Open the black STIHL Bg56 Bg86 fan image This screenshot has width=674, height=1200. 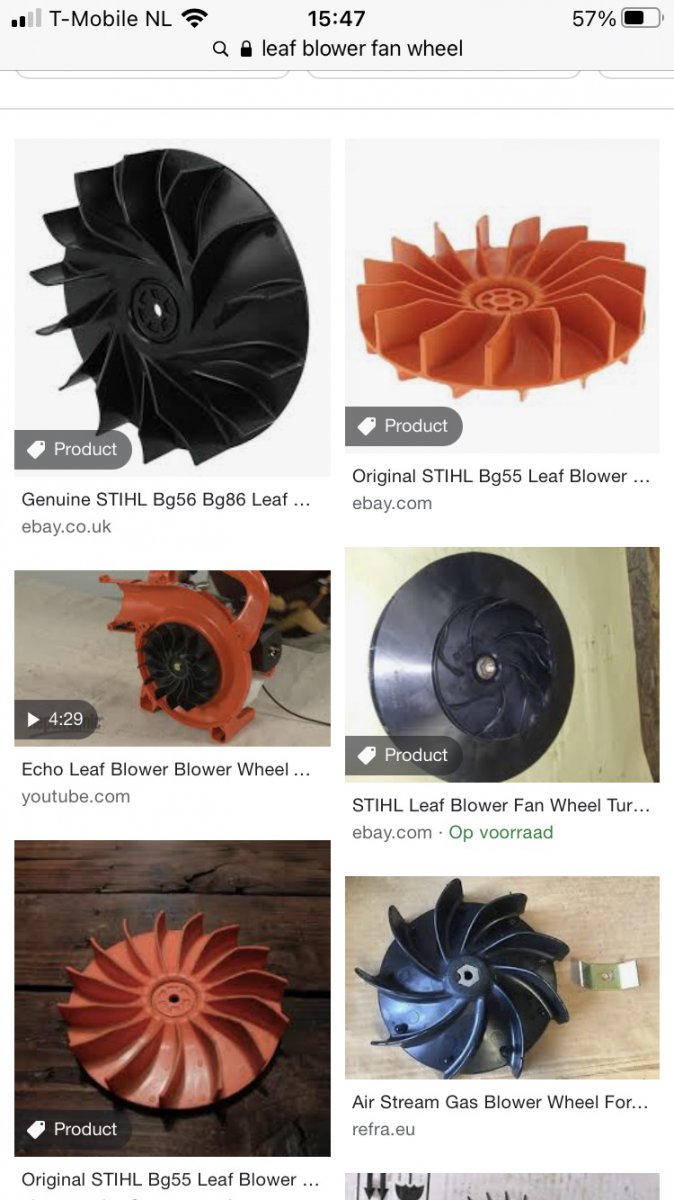pos(172,300)
